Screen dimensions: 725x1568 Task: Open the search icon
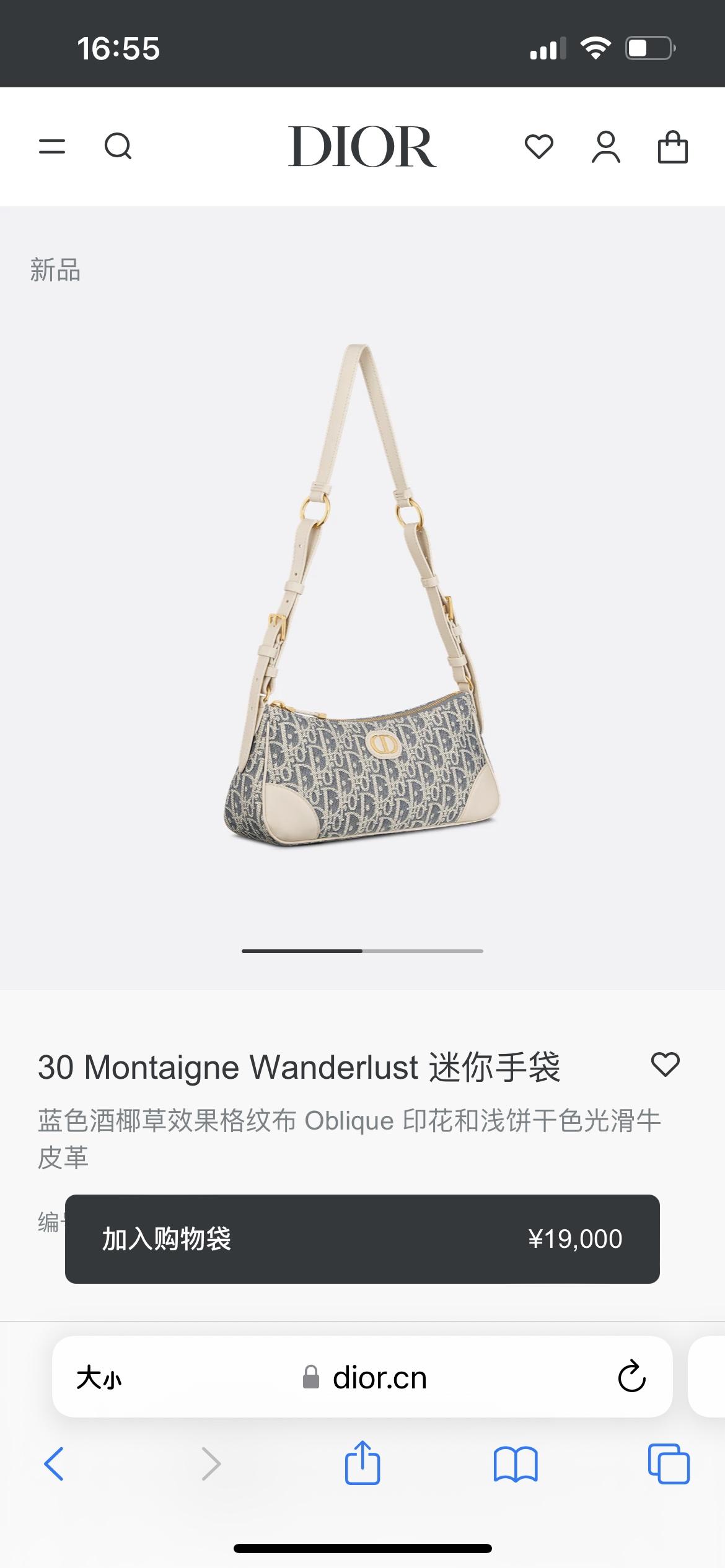(118, 147)
